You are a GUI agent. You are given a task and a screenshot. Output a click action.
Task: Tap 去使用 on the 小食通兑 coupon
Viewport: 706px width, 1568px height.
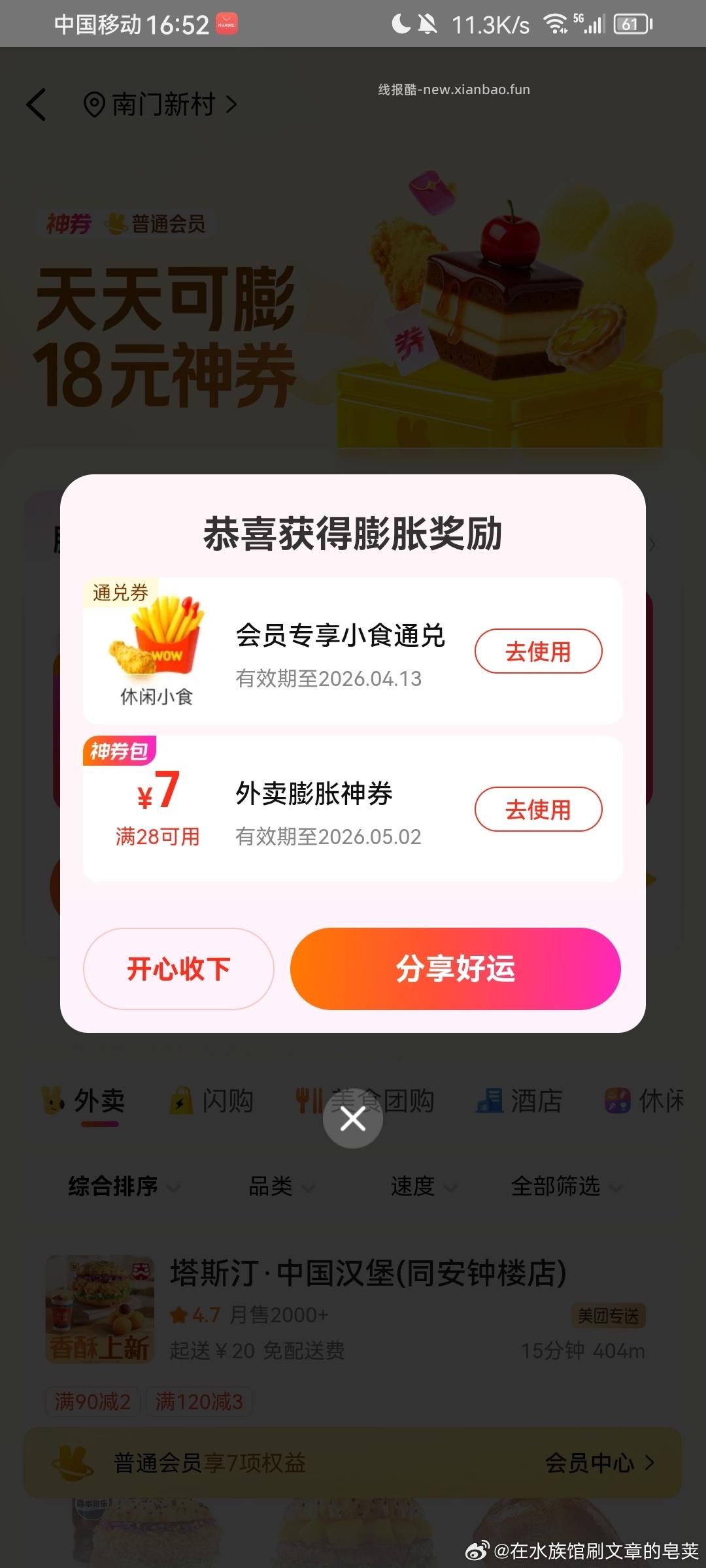[x=539, y=651]
